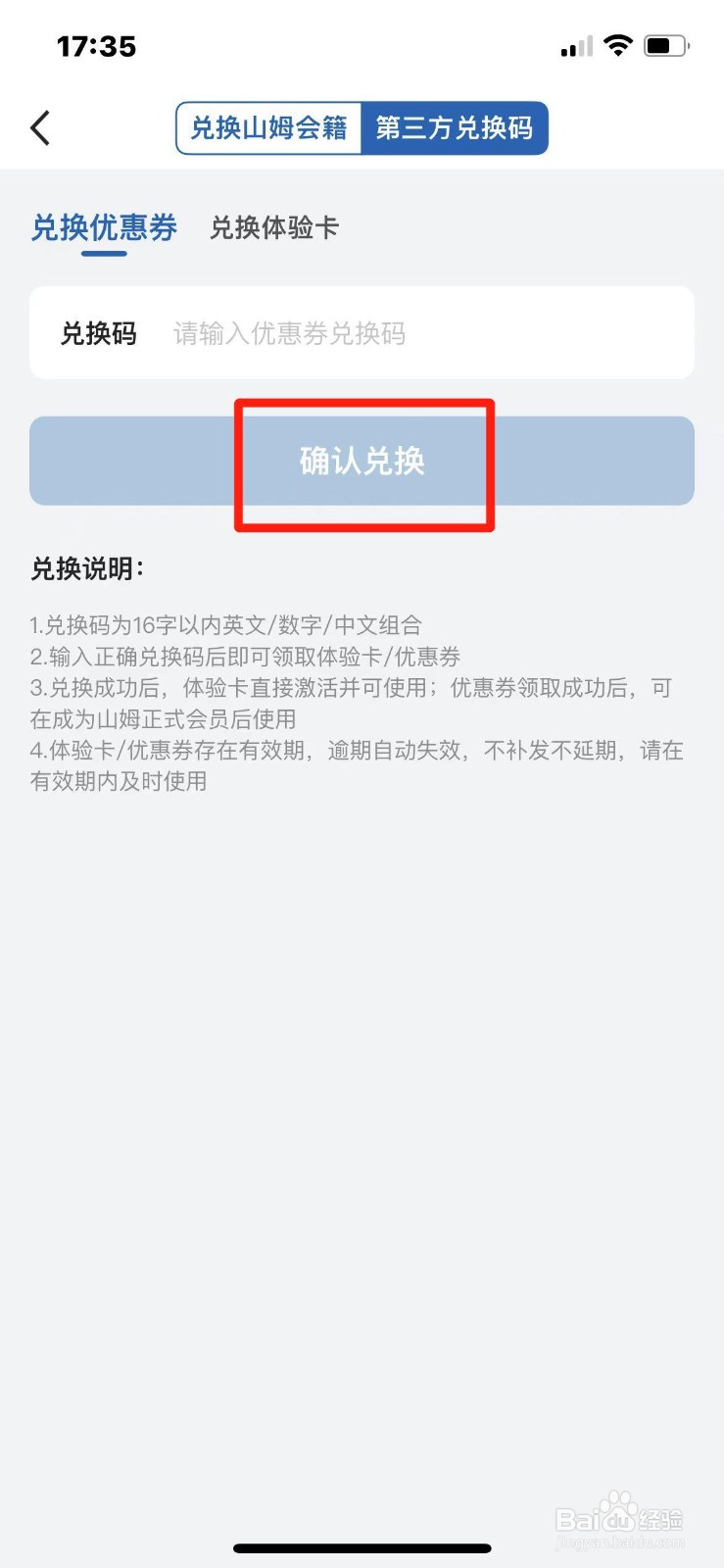The width and height of the screenshot is (724, 1568).
Task: Activate the 兑换优惠券 option
Action: pyautogui.click(x=104, y=227)
